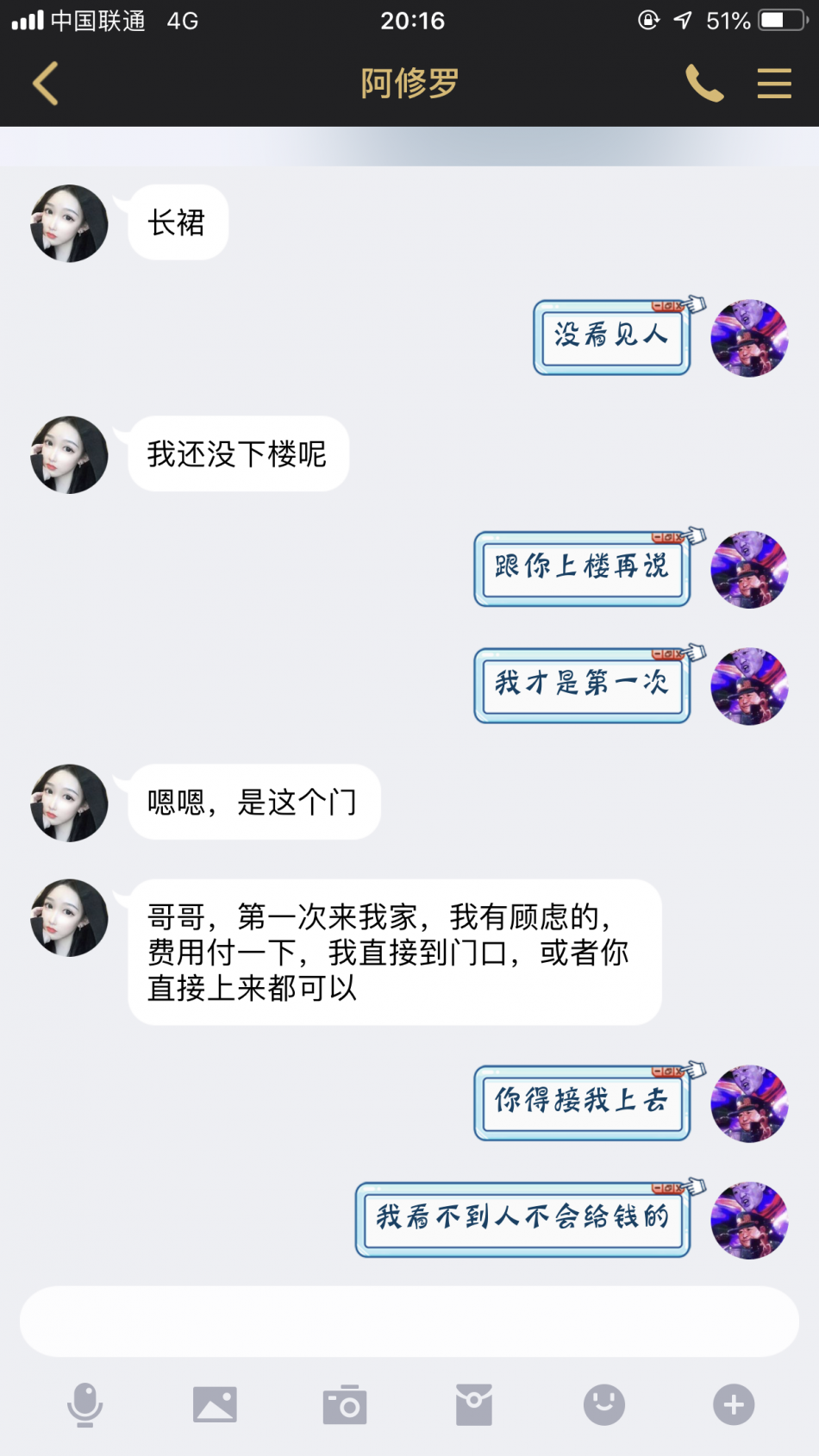Image resolution: width=819 pixels, height=1456 pixels.
Task: Tap the message input field
Action: [409, 1321]
